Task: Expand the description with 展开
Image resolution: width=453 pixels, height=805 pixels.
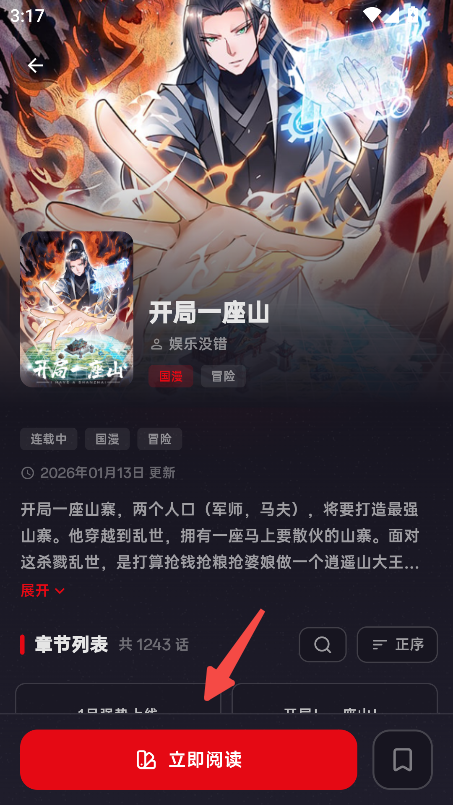Action: [x=43, y=590]
